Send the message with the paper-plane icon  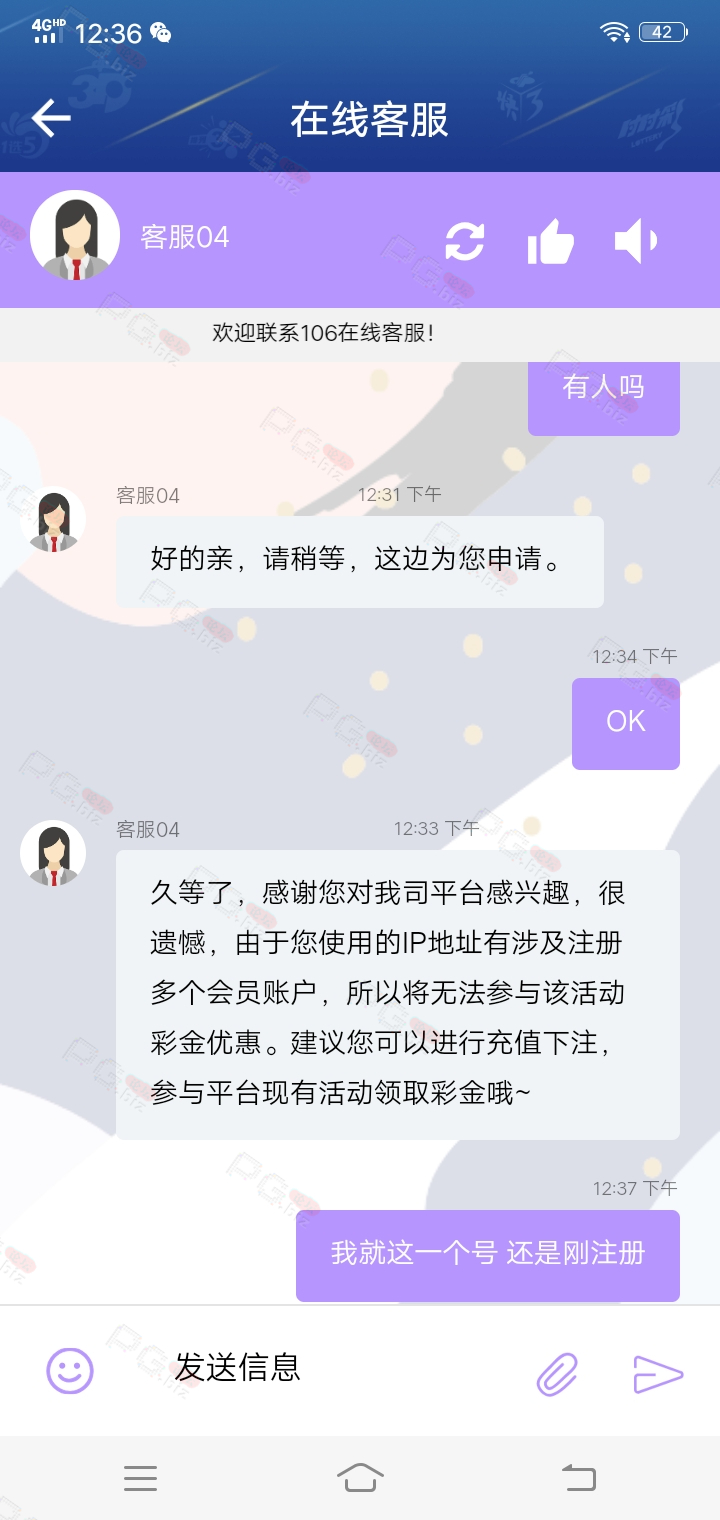pyautogui.click(x=657, y=1374)
